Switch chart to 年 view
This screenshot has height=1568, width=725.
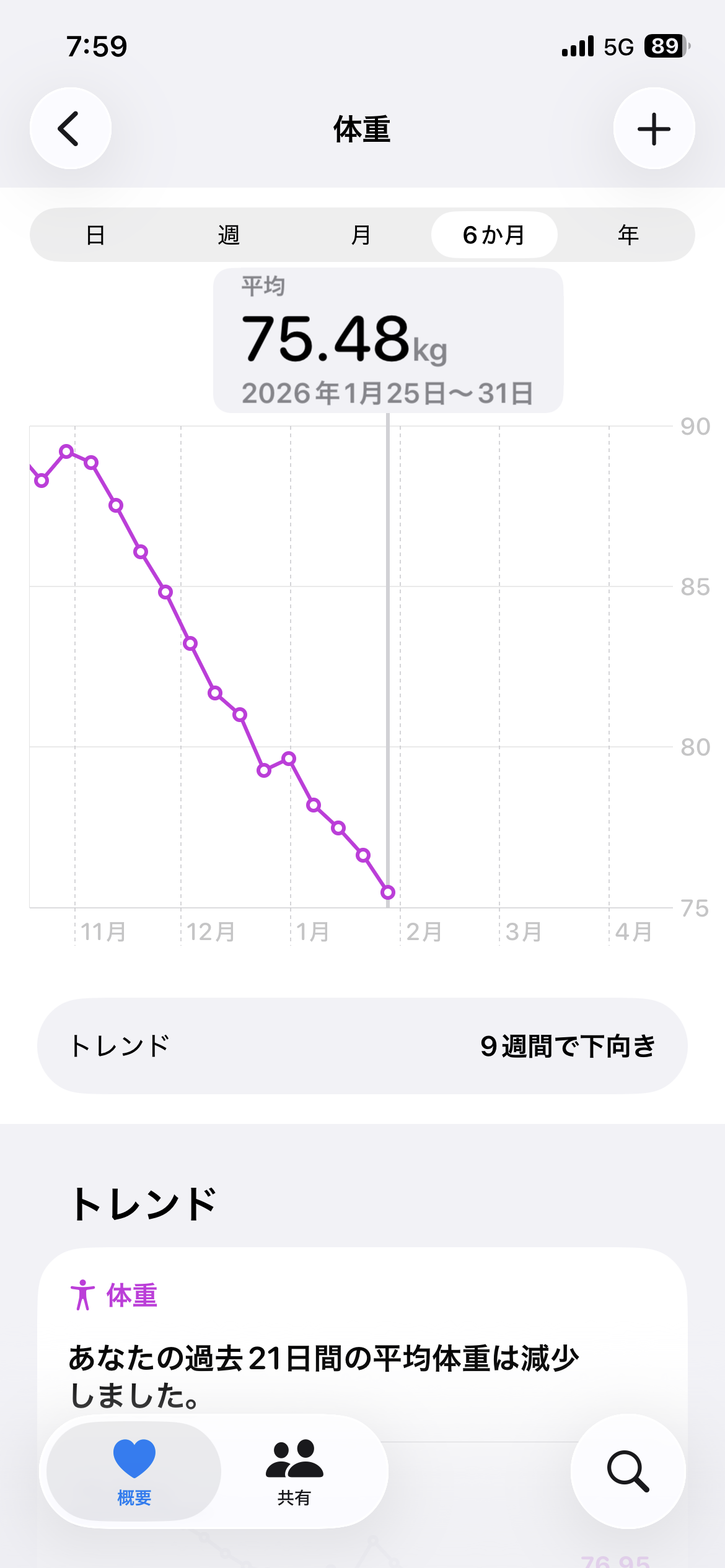[x=628, y=235]
